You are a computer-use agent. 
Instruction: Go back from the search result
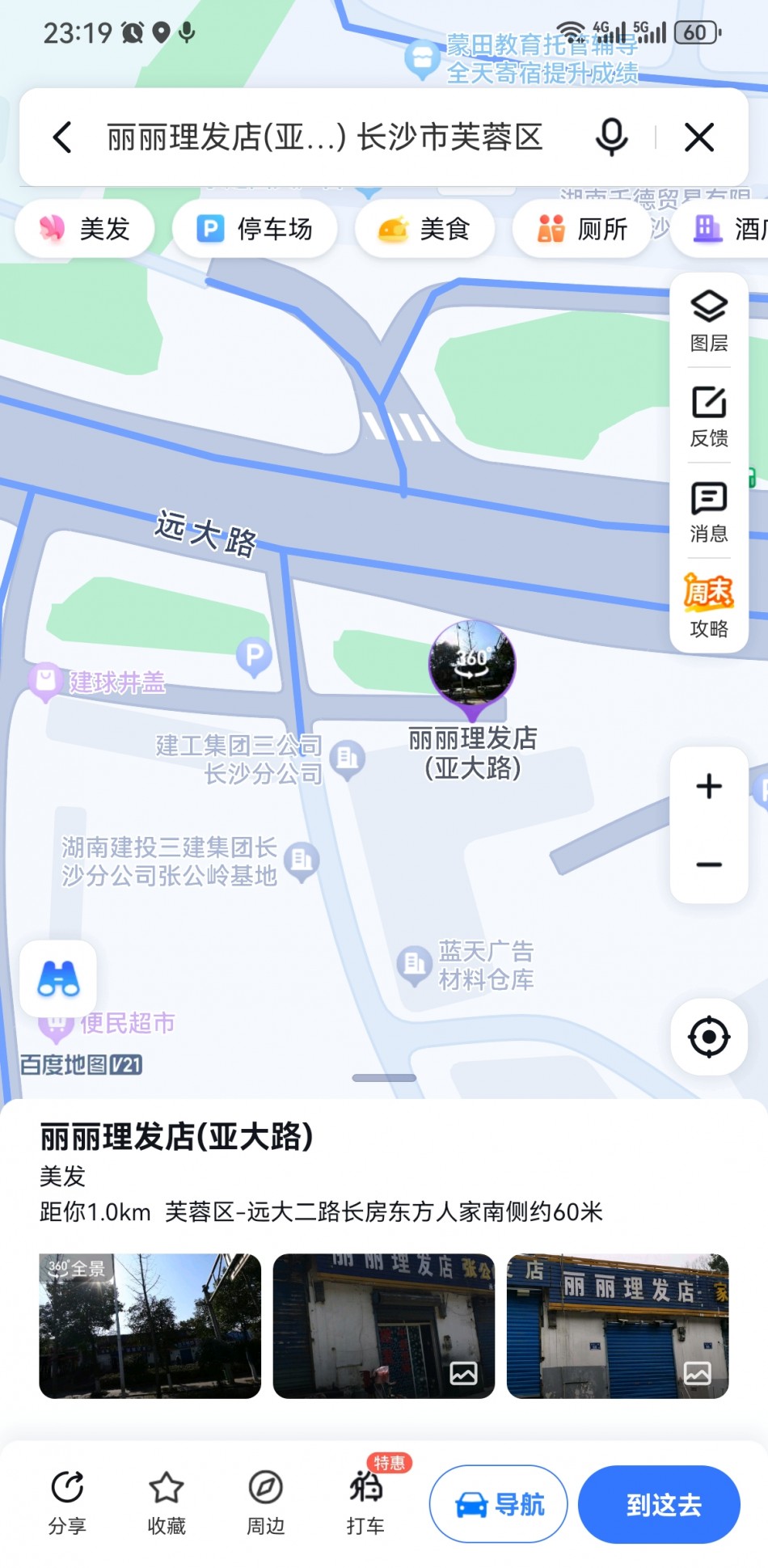[x=63, y=137]
